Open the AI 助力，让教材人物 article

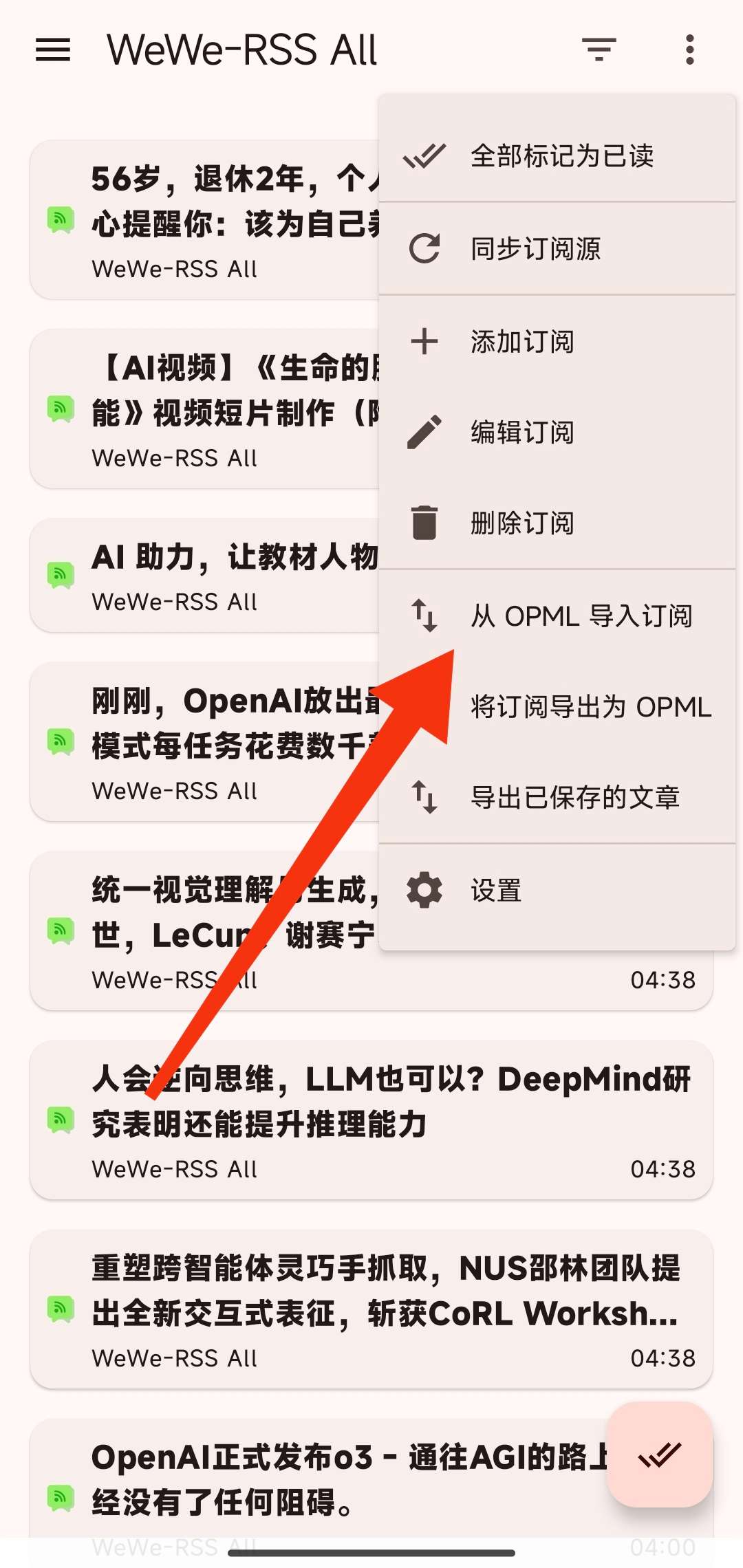pos(206,575)
